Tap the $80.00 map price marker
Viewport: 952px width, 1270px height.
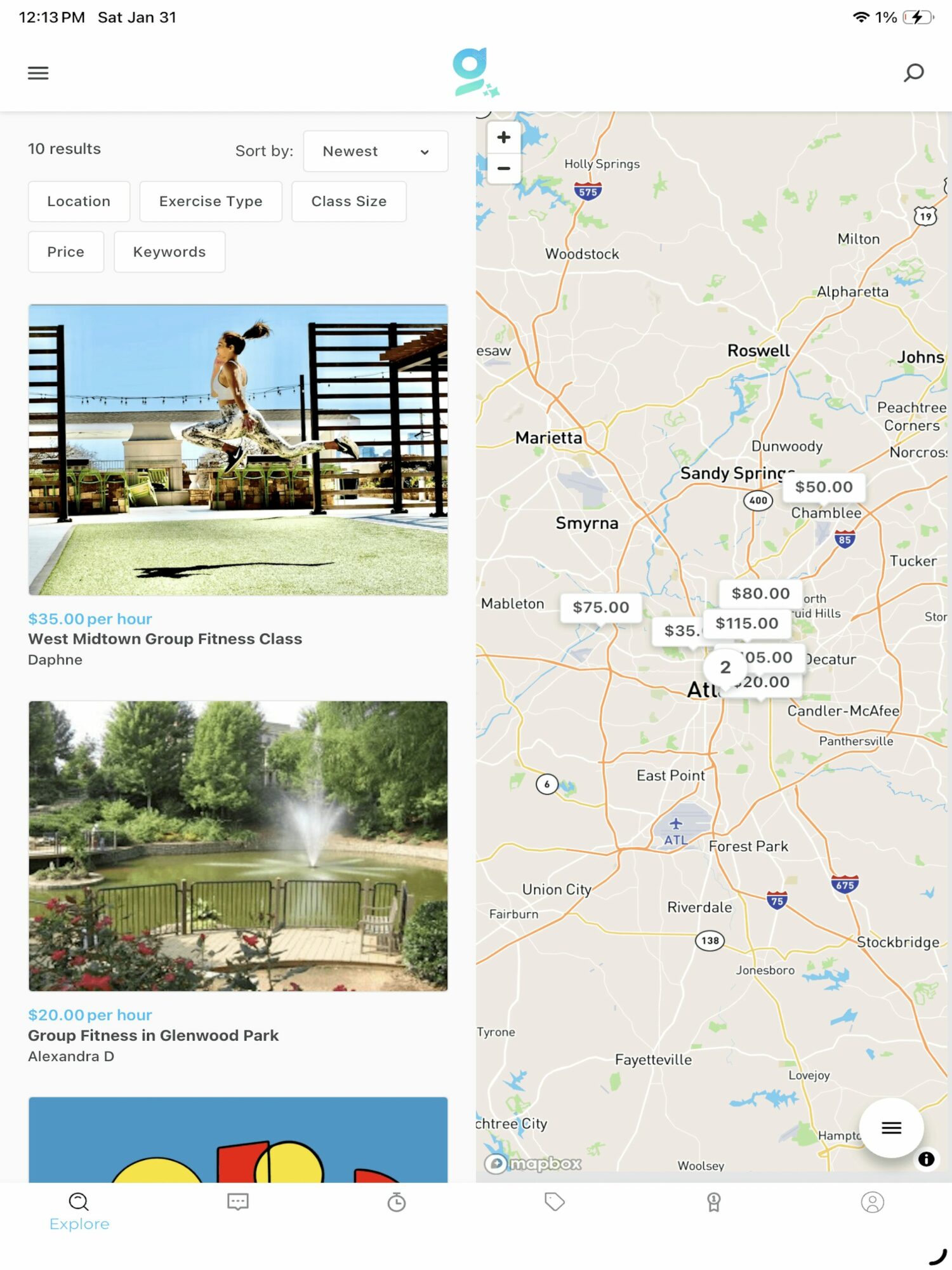(760, 593)
